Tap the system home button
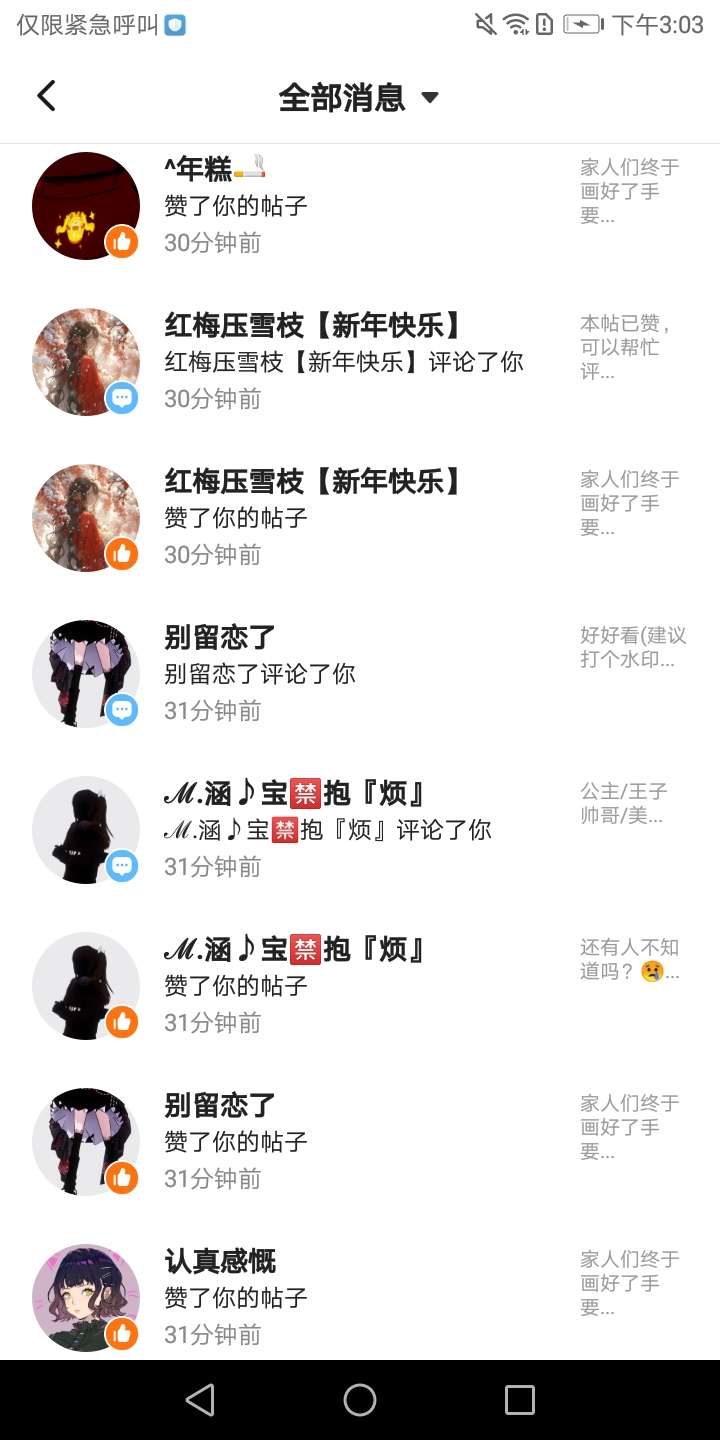Viewport: 720px width, 1440px height. 360,1400
